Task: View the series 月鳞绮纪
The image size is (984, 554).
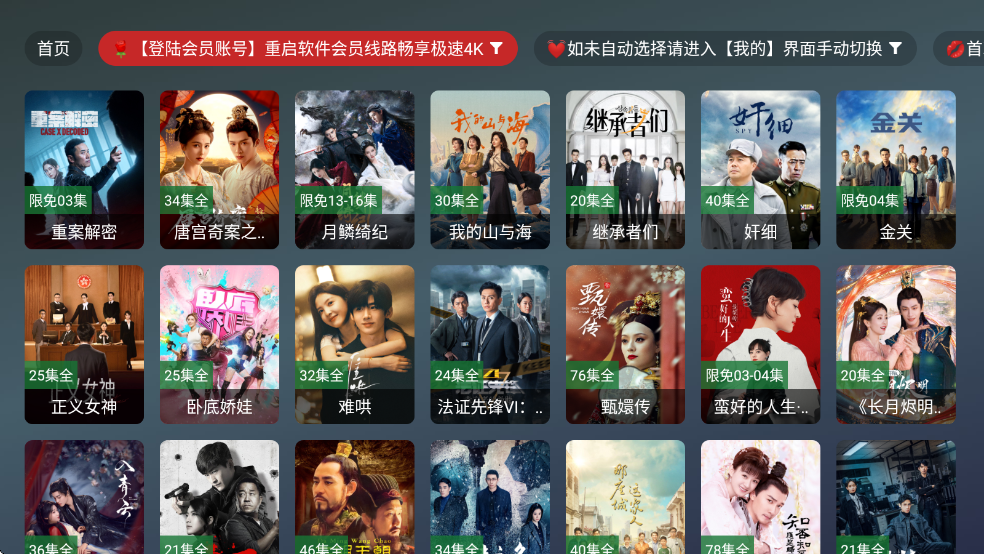Action: [x=354, y=169]
